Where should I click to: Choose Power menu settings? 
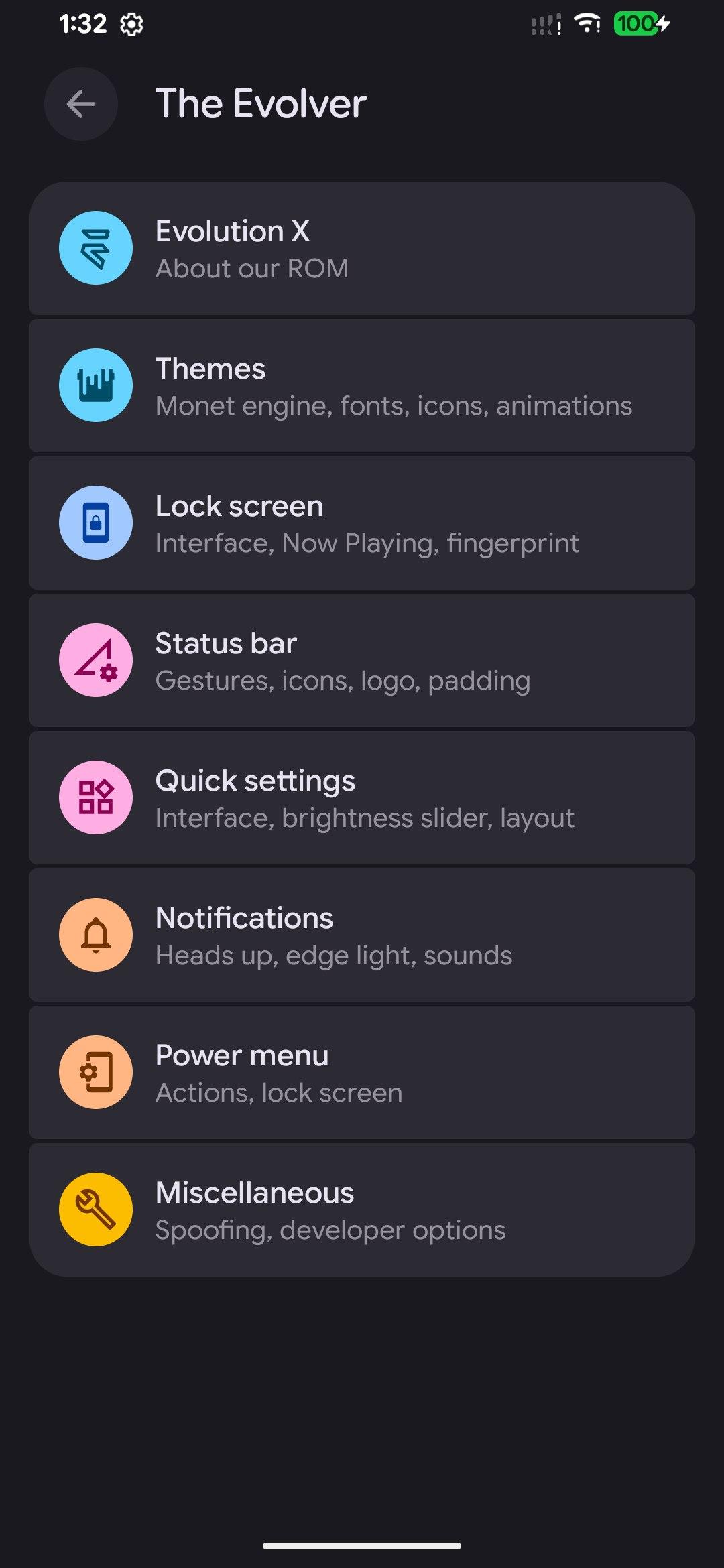362,1073
